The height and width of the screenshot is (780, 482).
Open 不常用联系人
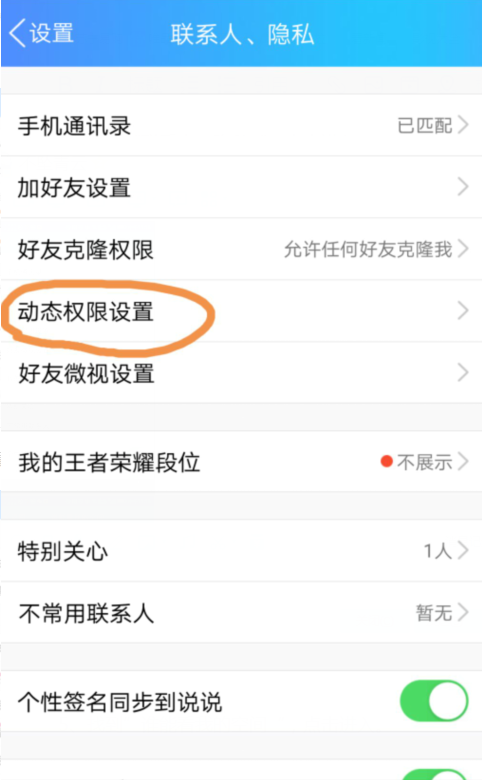(241, 612)
